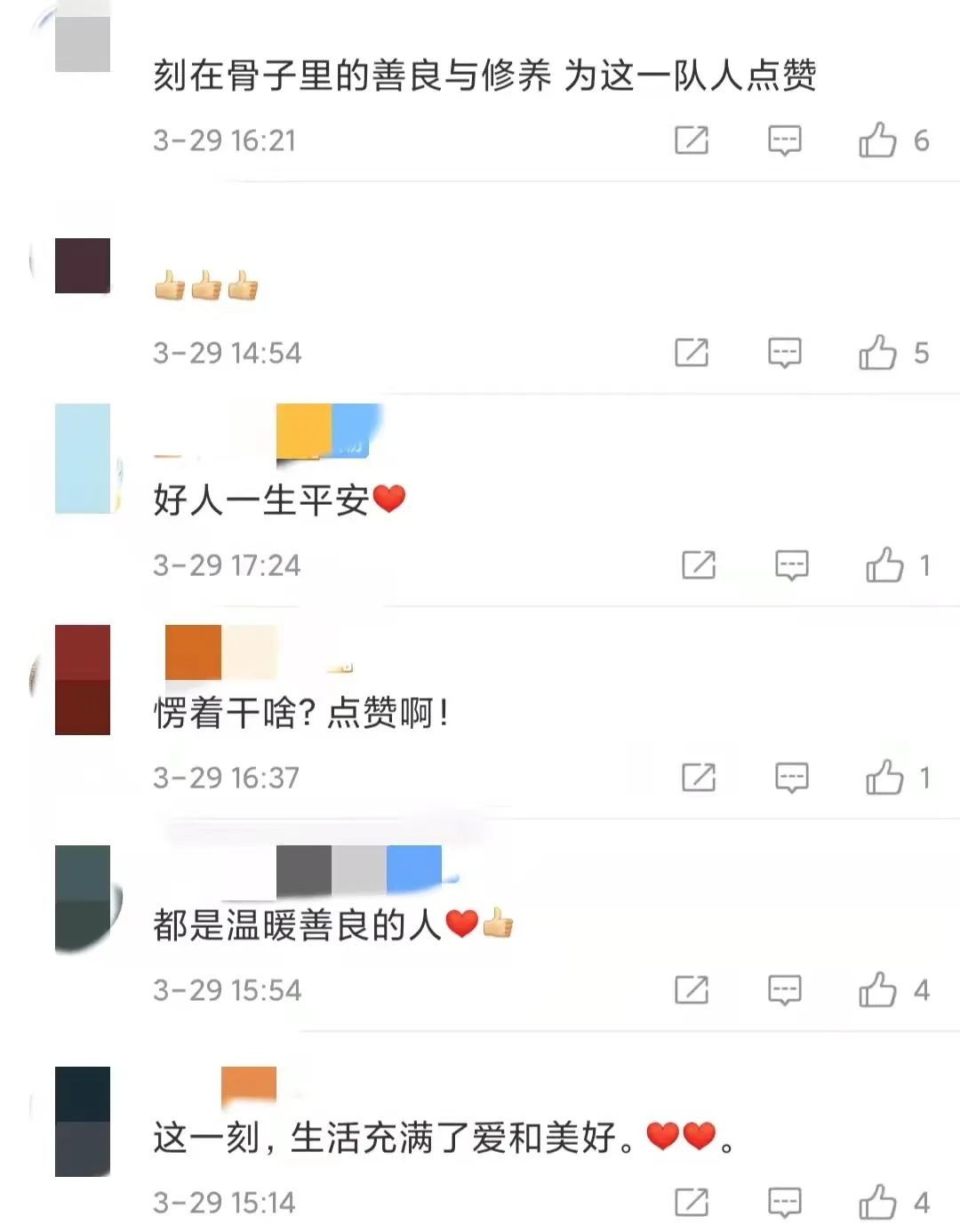Forward the comment '这一刻,生活充满了爱和美好'
The height and width of the screenshot is (1232, 960).
[692, 1203]
